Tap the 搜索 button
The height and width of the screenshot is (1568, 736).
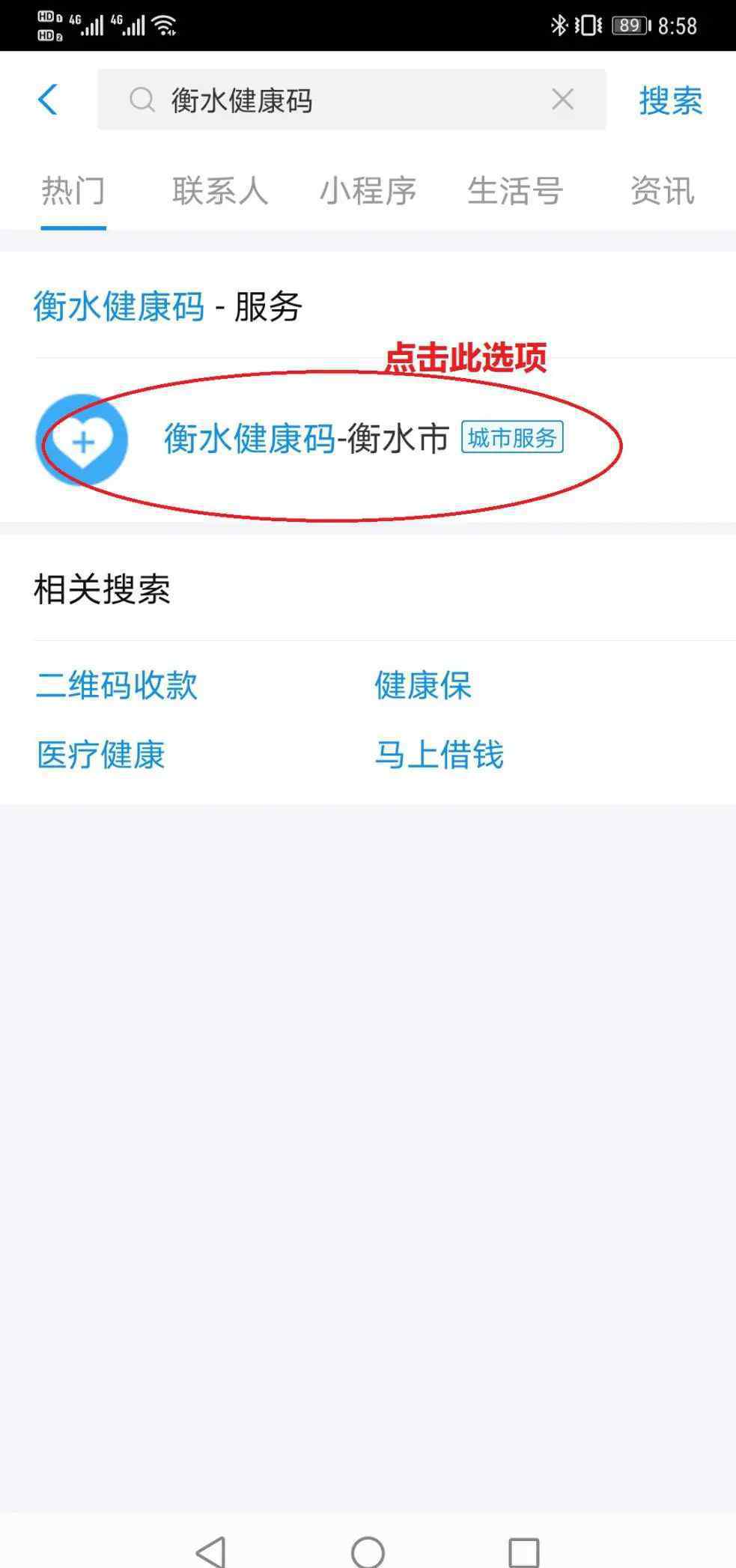[x=671, y=100]
